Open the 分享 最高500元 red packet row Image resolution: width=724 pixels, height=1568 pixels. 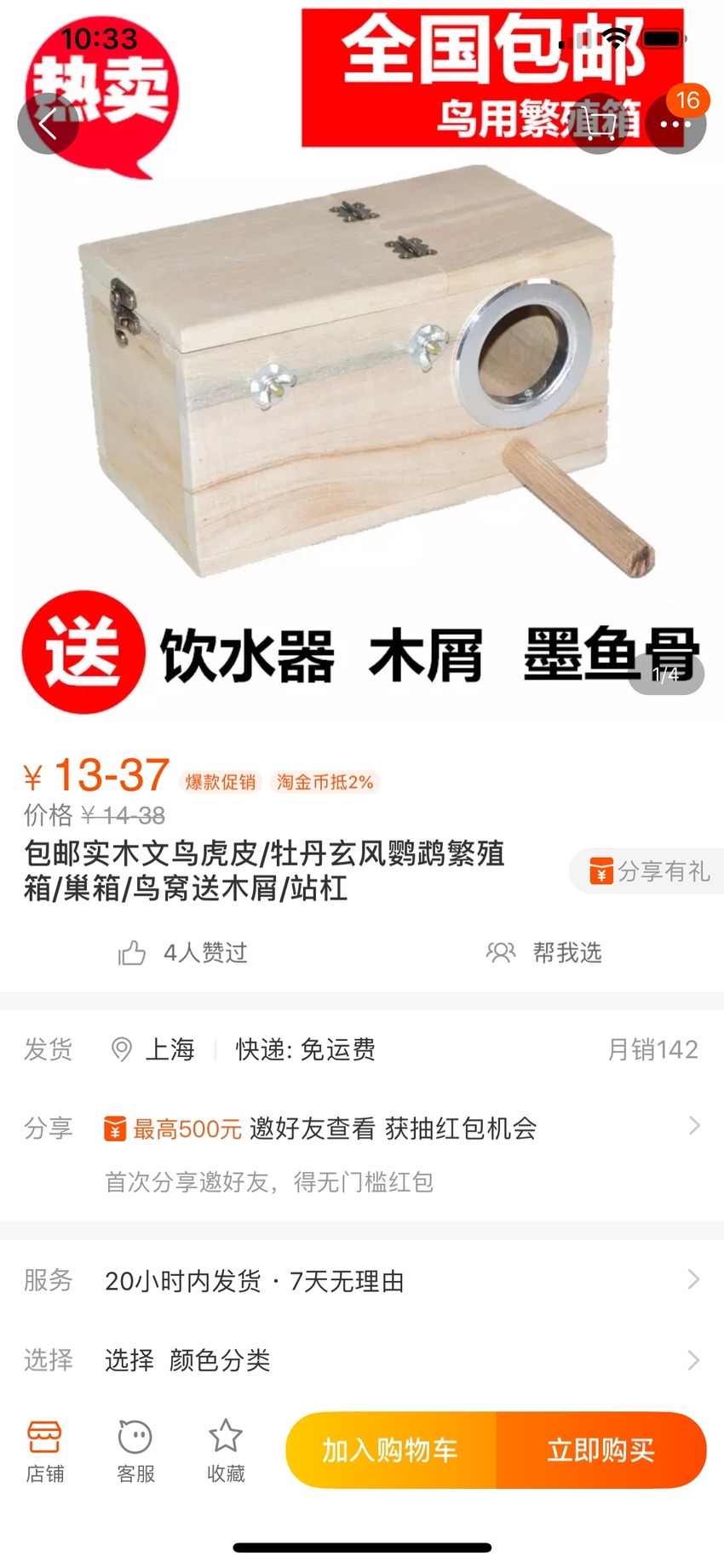(x=362, y=1152)
